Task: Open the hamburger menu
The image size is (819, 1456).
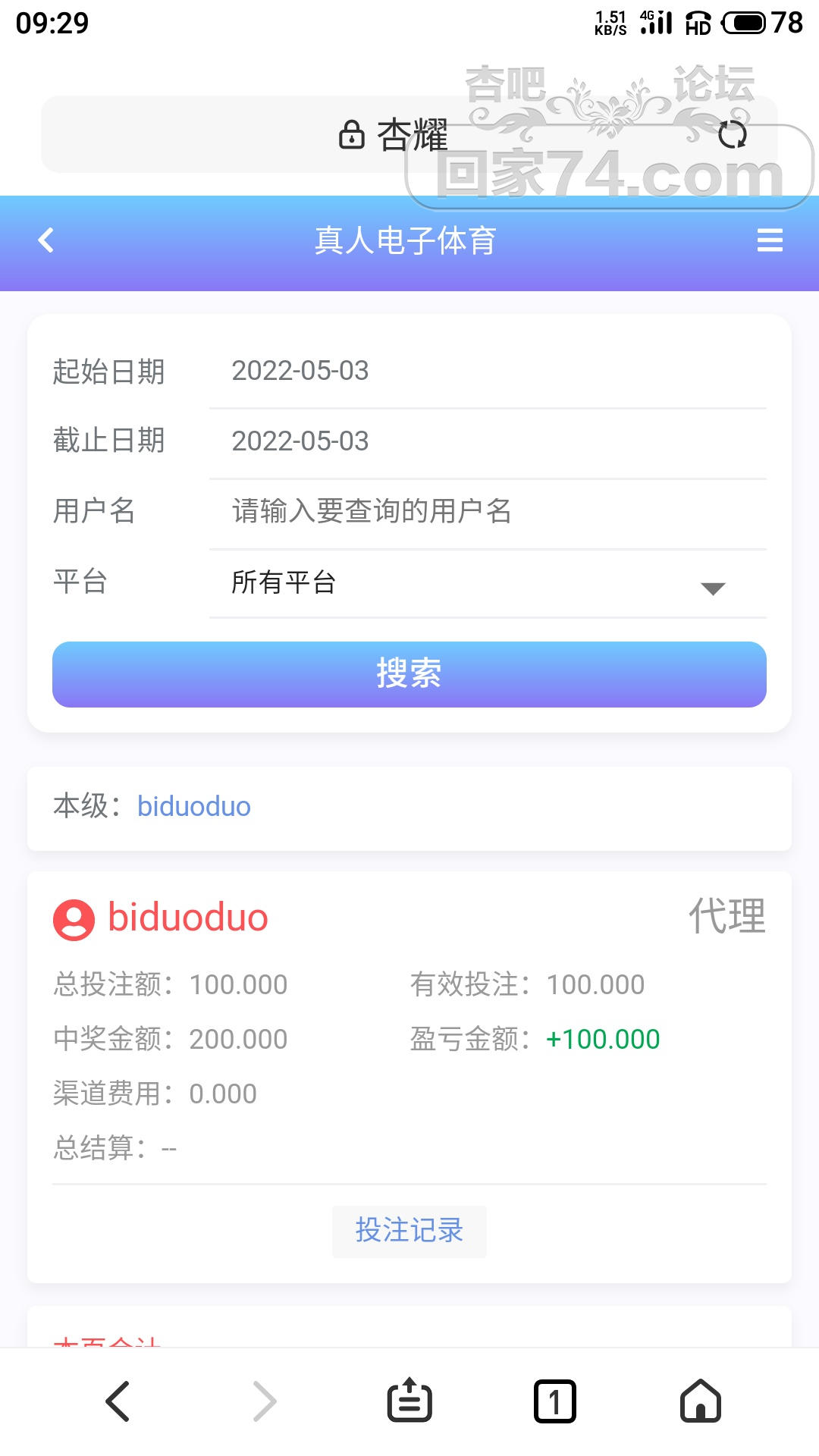Action: [x=770, y=240]
